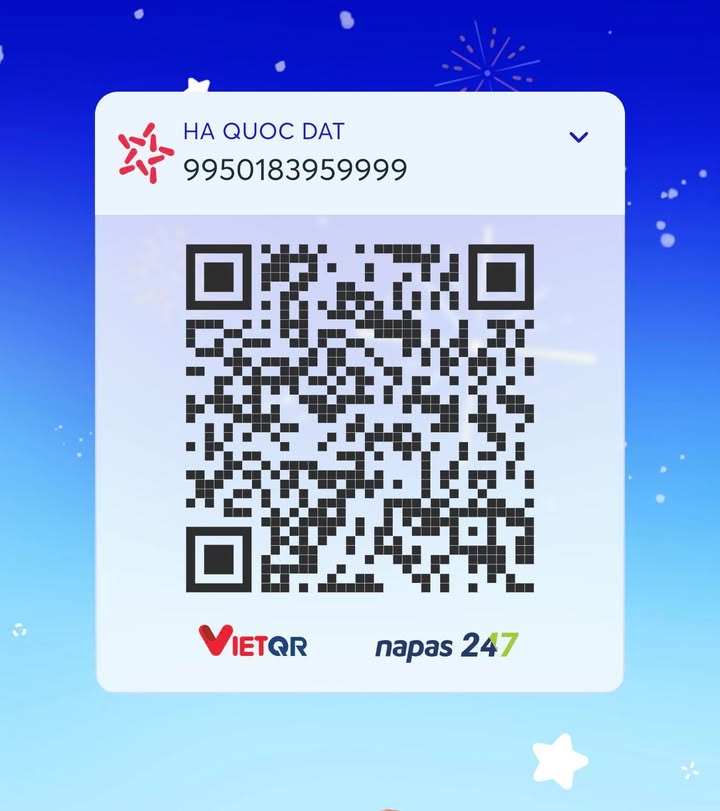
Task: Expand the HA QUOC DAT account dropdown
Action: point(578,138)
